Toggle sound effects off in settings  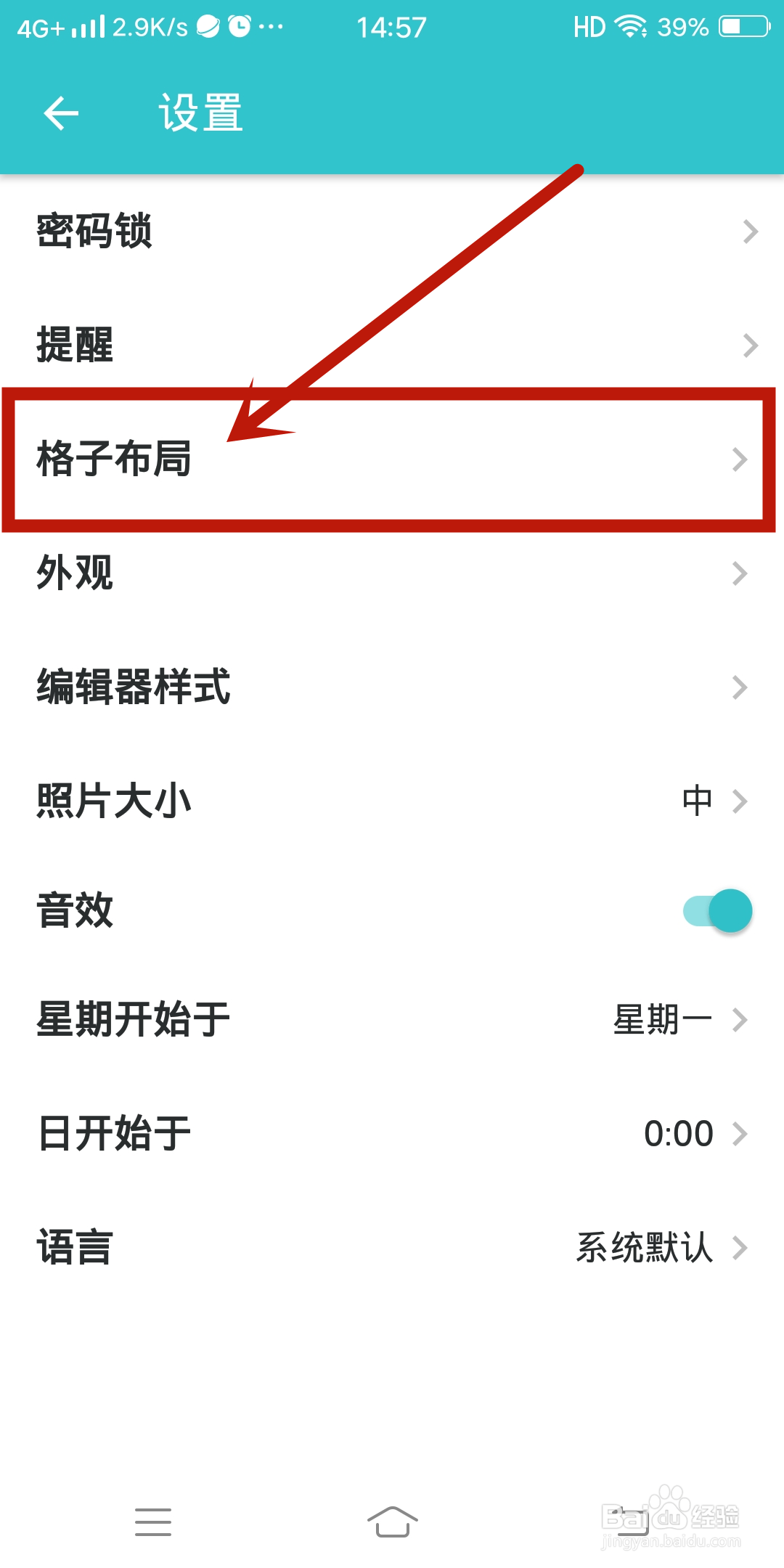click(715, 910)
